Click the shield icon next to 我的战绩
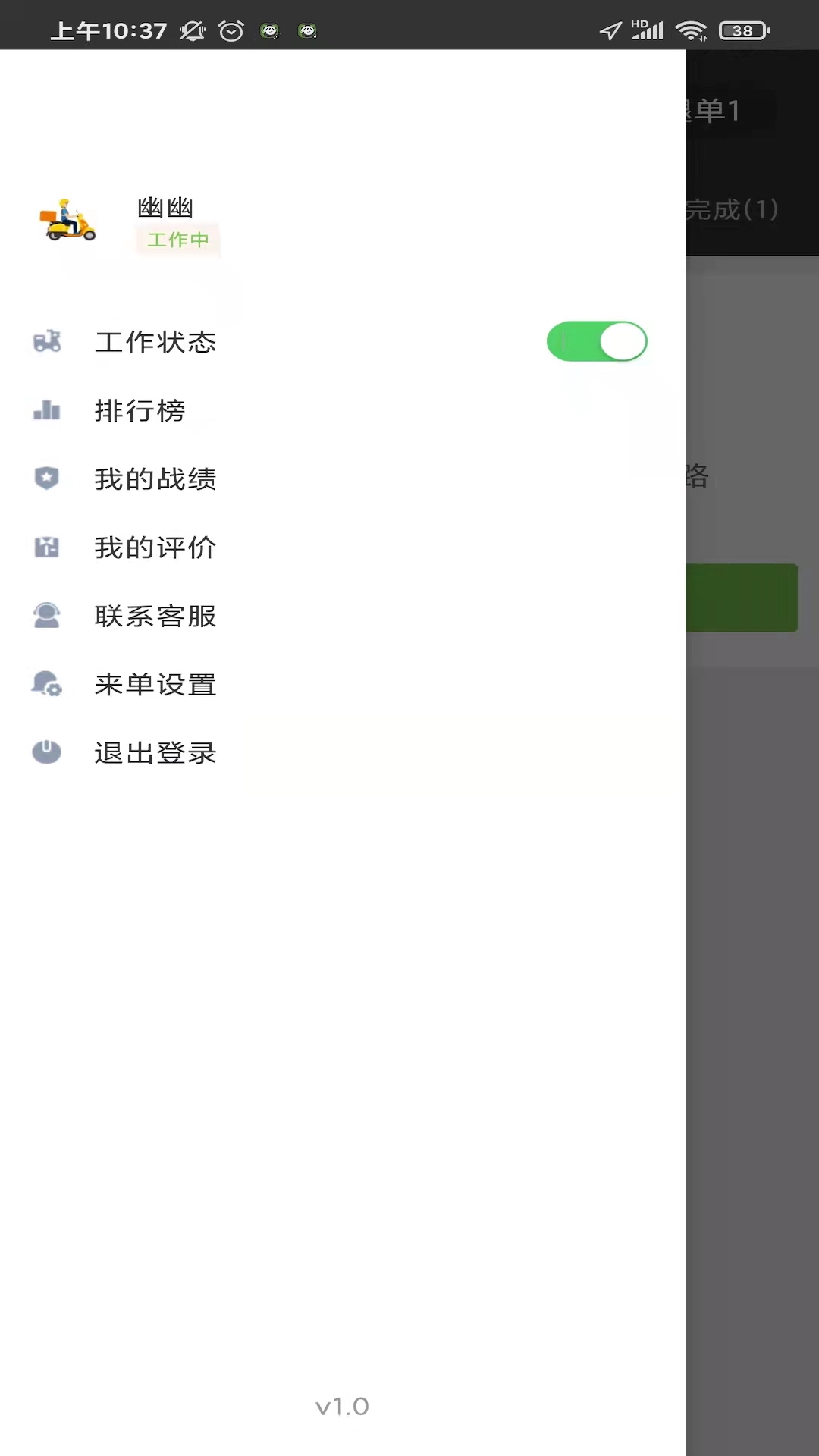This screenshot has height=1456, width=819. tap(47, 479)
